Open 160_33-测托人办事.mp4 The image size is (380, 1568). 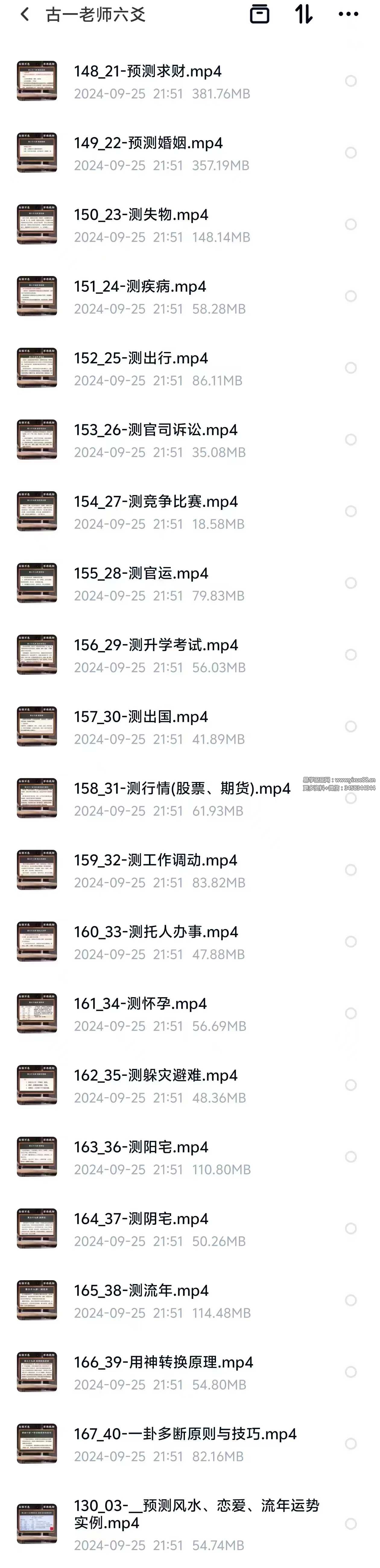156,932
